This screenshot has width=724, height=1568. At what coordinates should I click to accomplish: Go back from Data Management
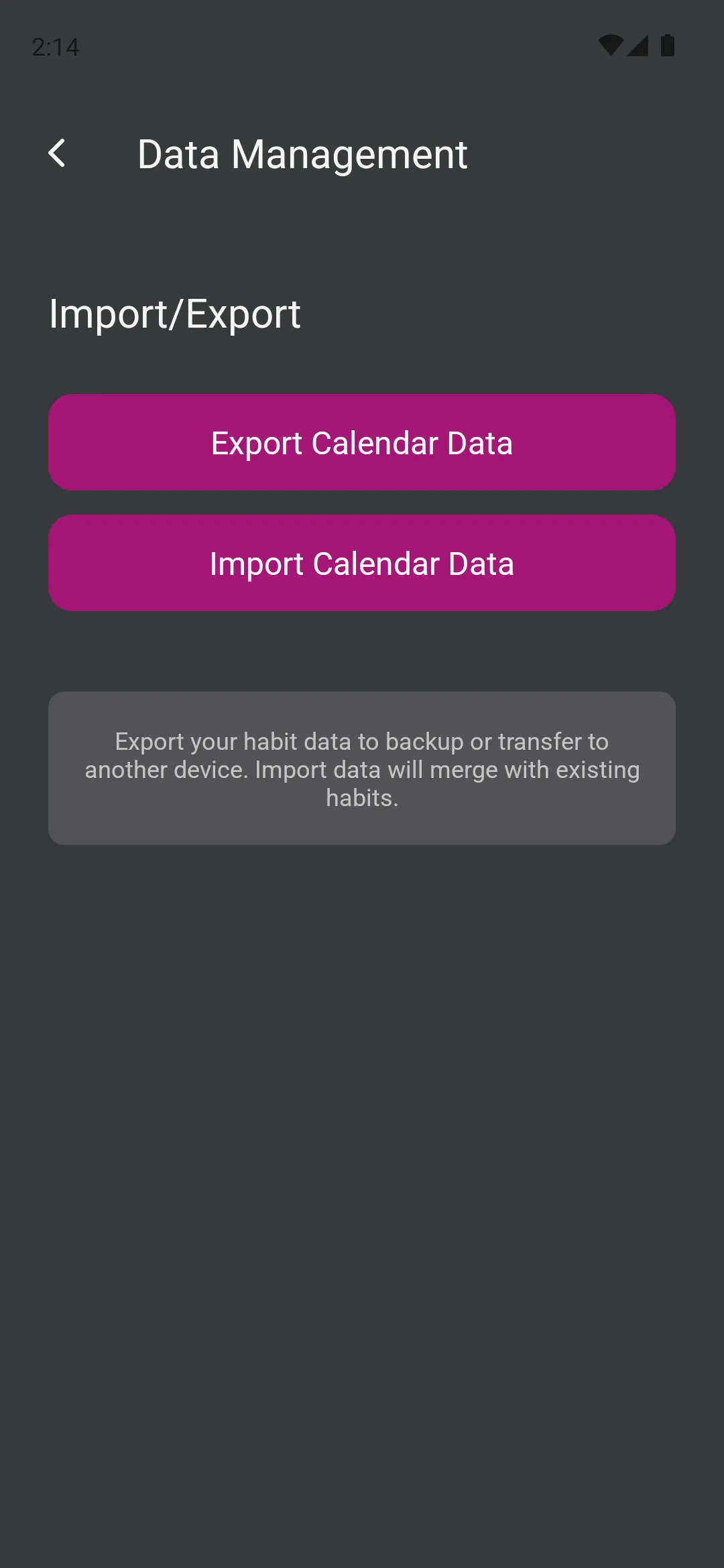[x=57, y=153]
